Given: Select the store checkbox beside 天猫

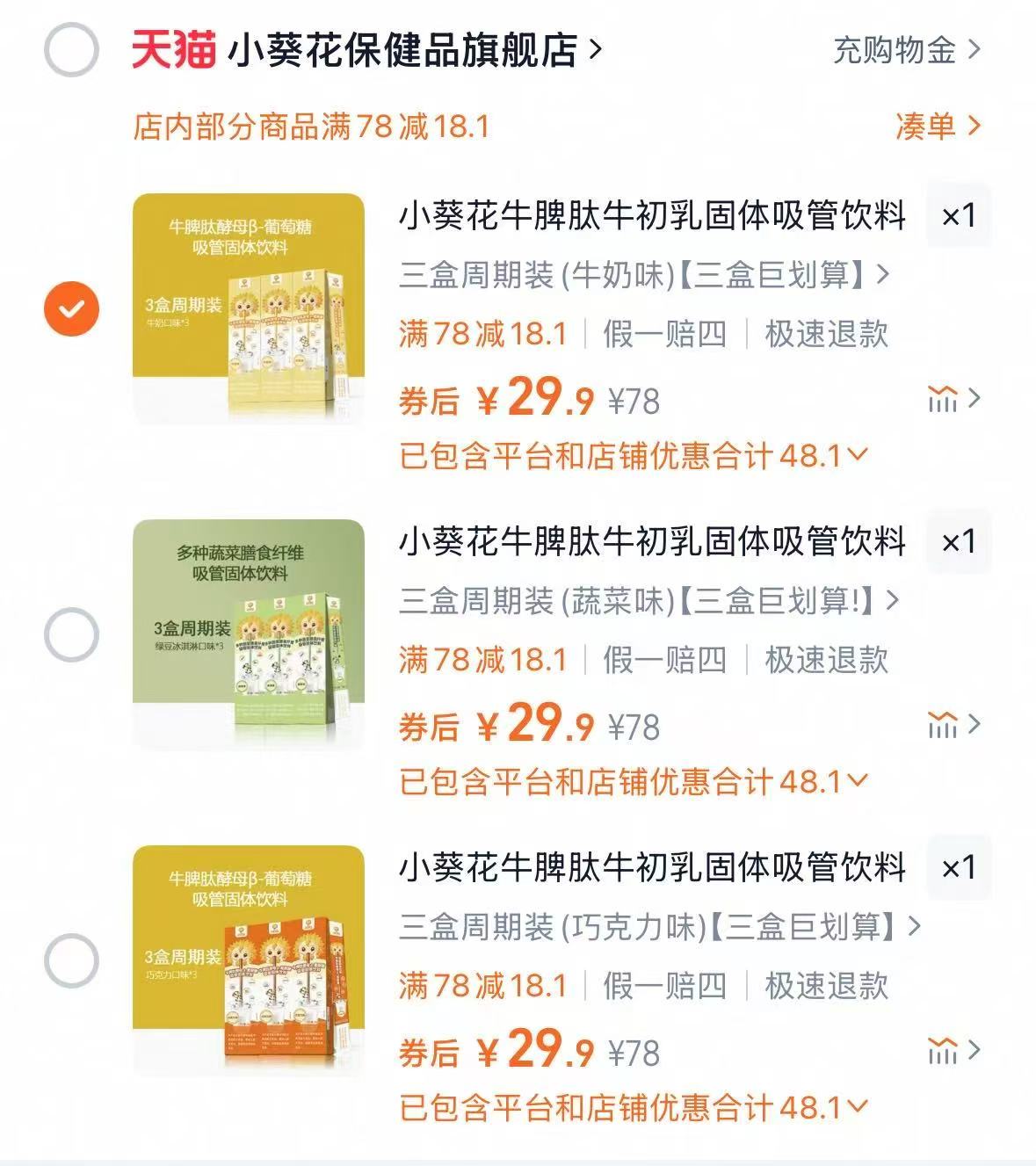Looking at the screenshot, I should coord(73,51).
